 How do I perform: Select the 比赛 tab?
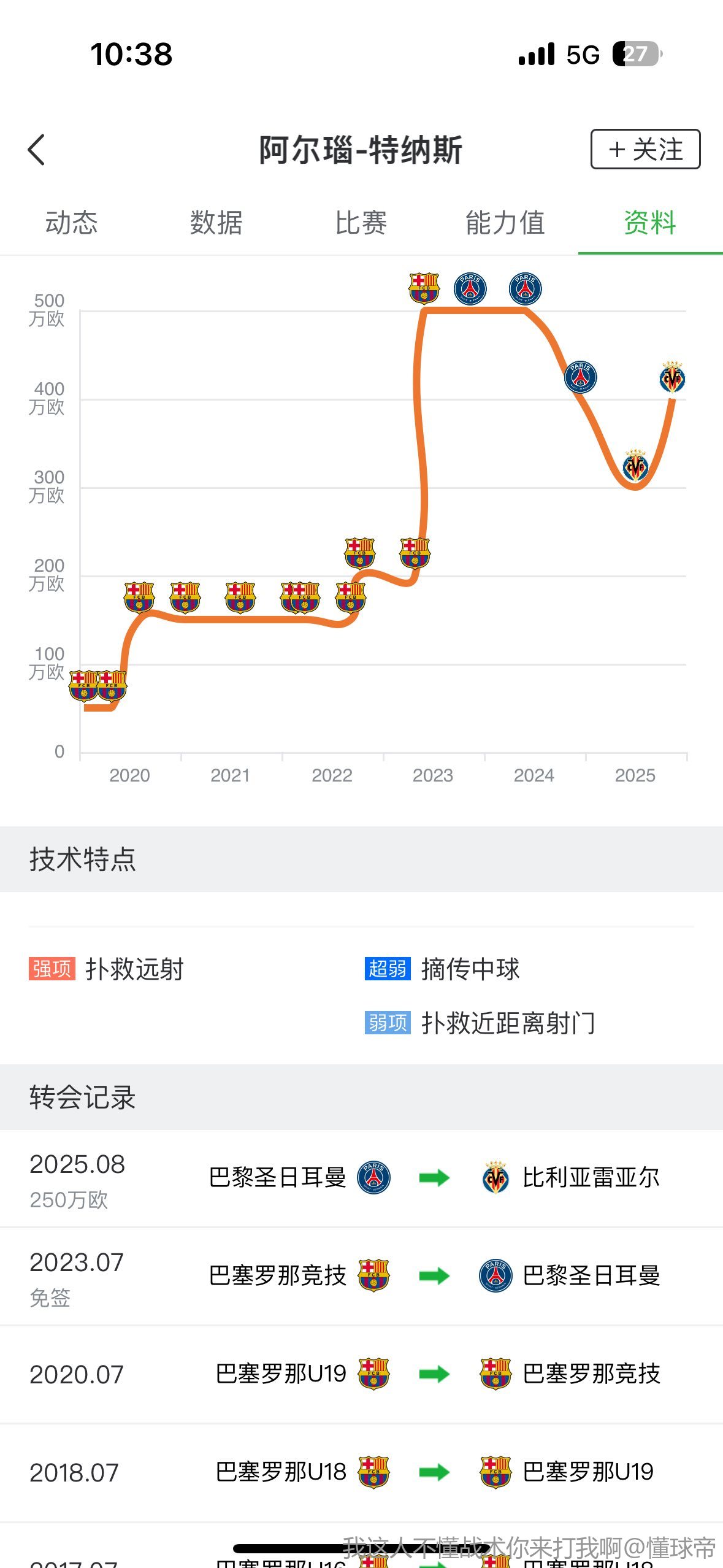(x=361, y=223)
